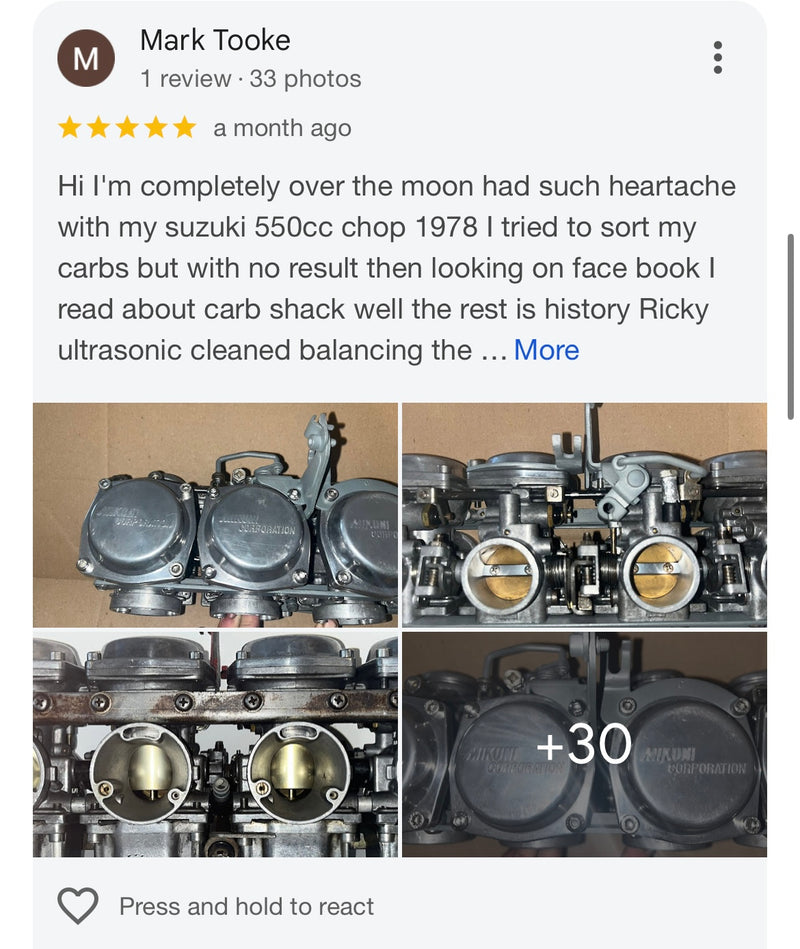Open Mark Tooke's profile avatar
This screenshot has height=949, width=800.
tap(86, 59)
